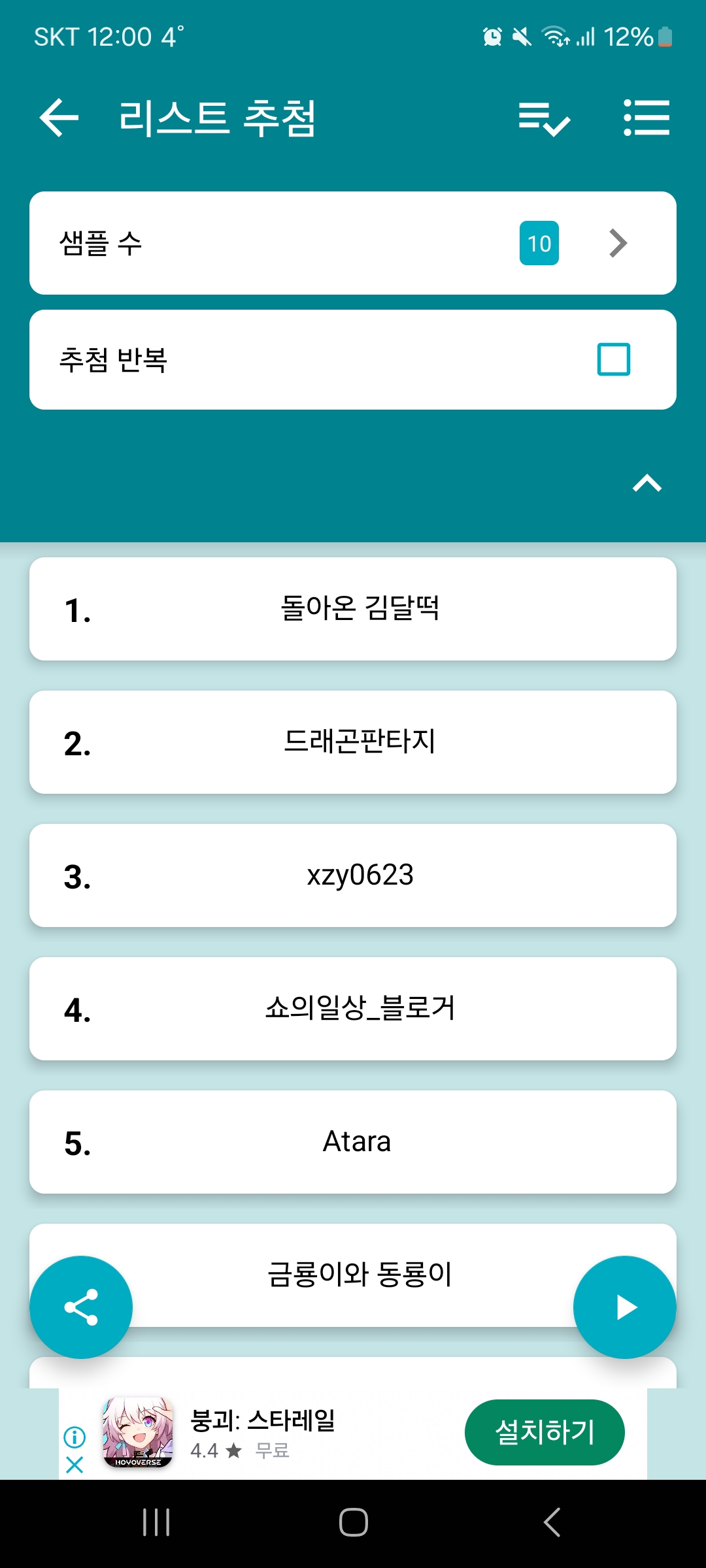Tap 설치하기 on the 붕괴: 스타레일 ad
Screen dimensions: 706x1568
point(544,1432)
